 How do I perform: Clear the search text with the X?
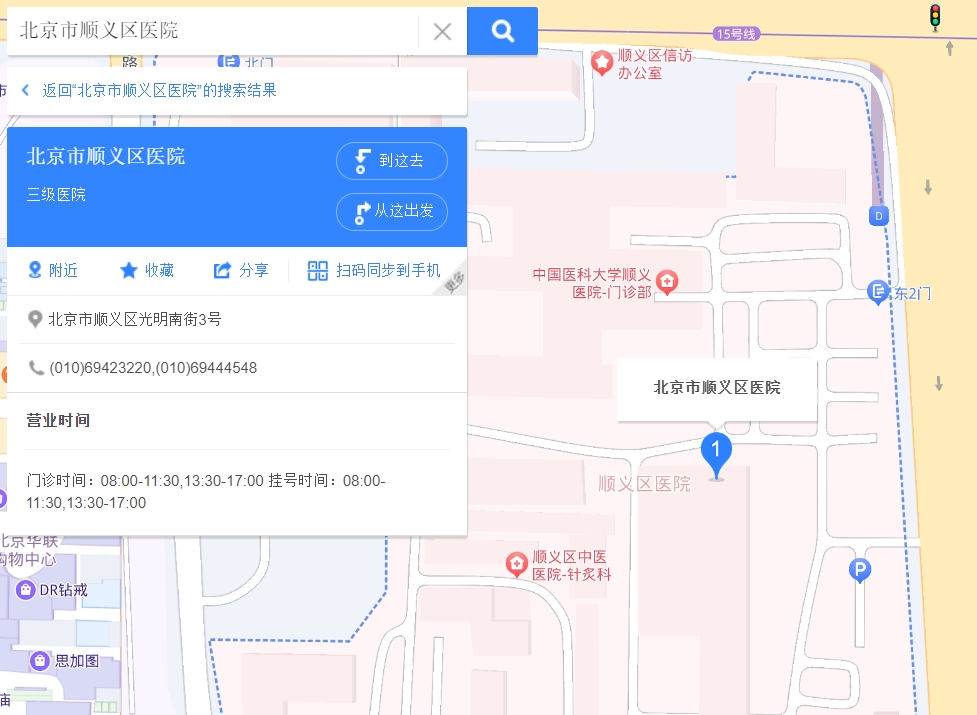[x=442, y=32]
